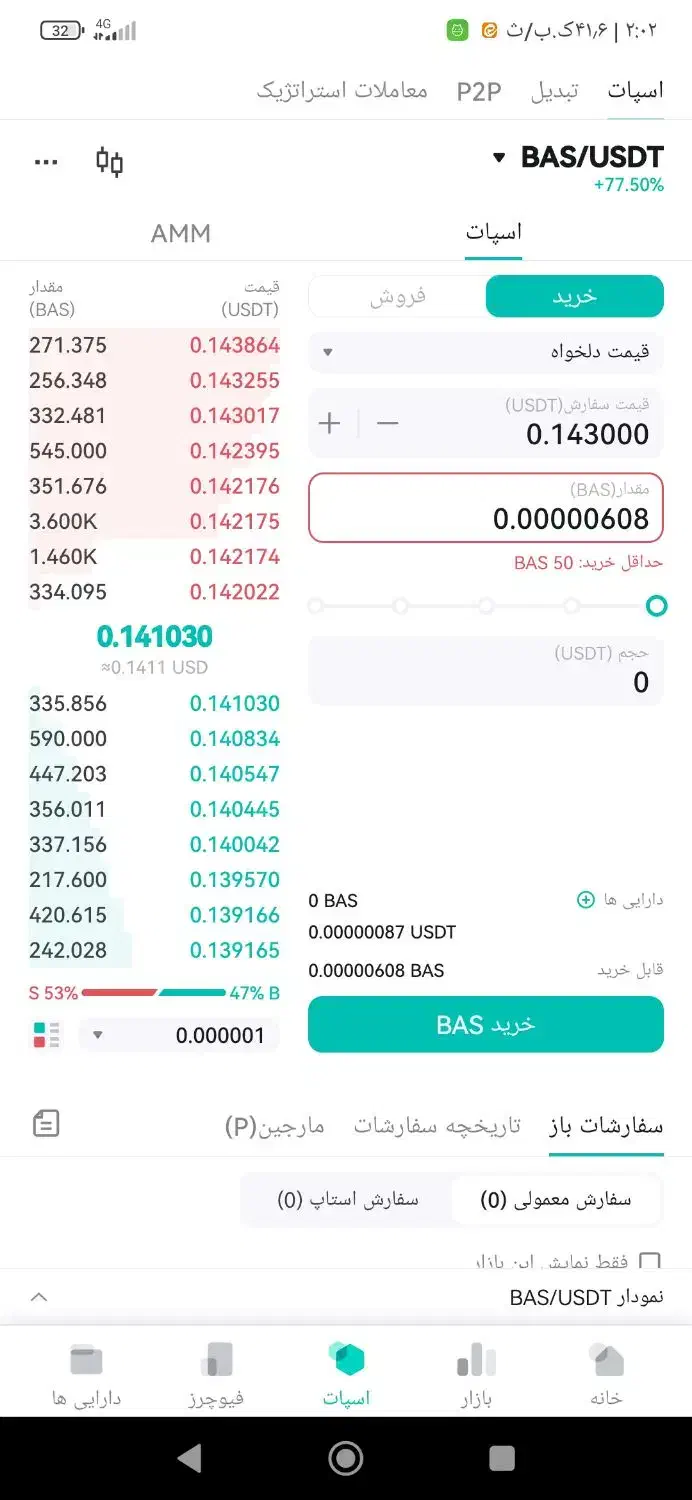Switch to the AMM tab

tap(181, 233)
